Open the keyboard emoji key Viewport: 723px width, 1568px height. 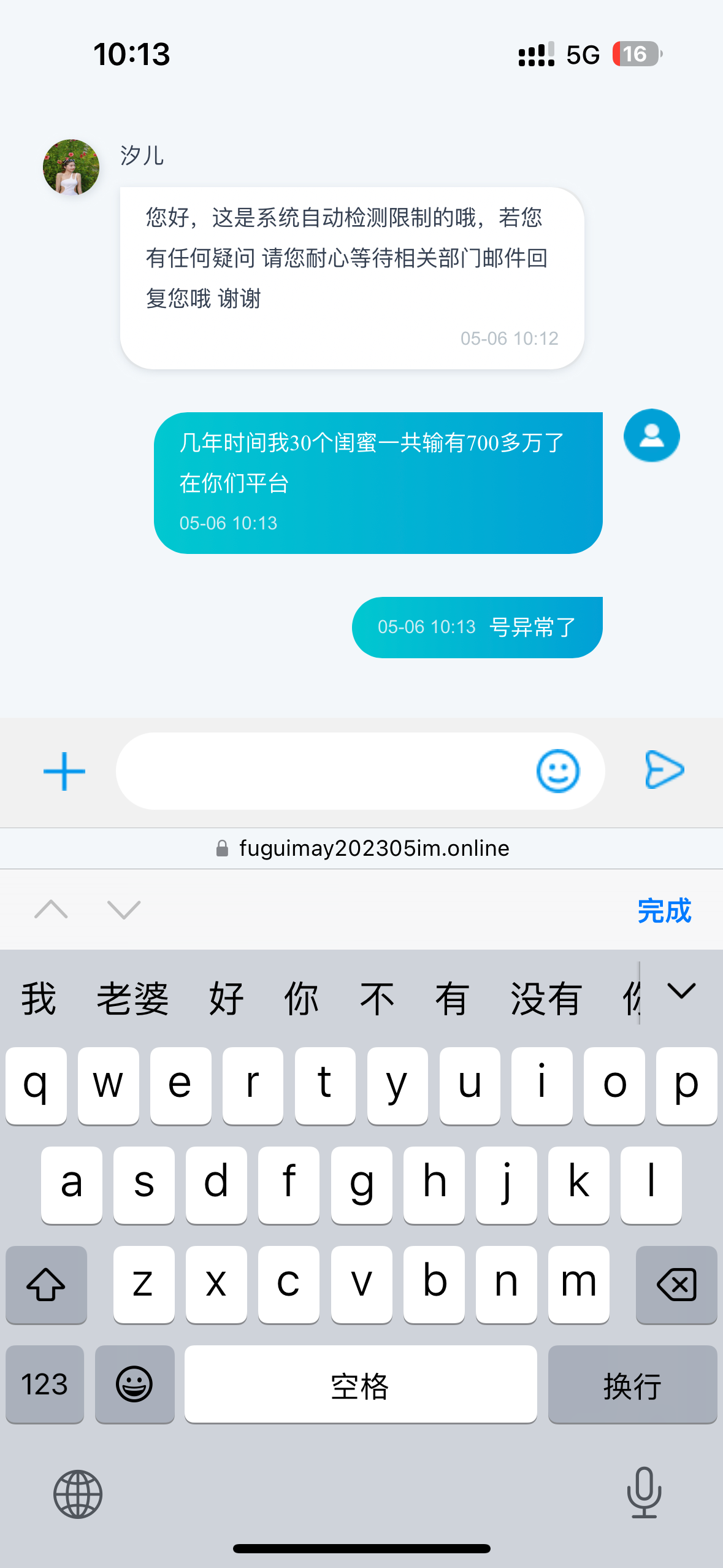coord(134,1384)
